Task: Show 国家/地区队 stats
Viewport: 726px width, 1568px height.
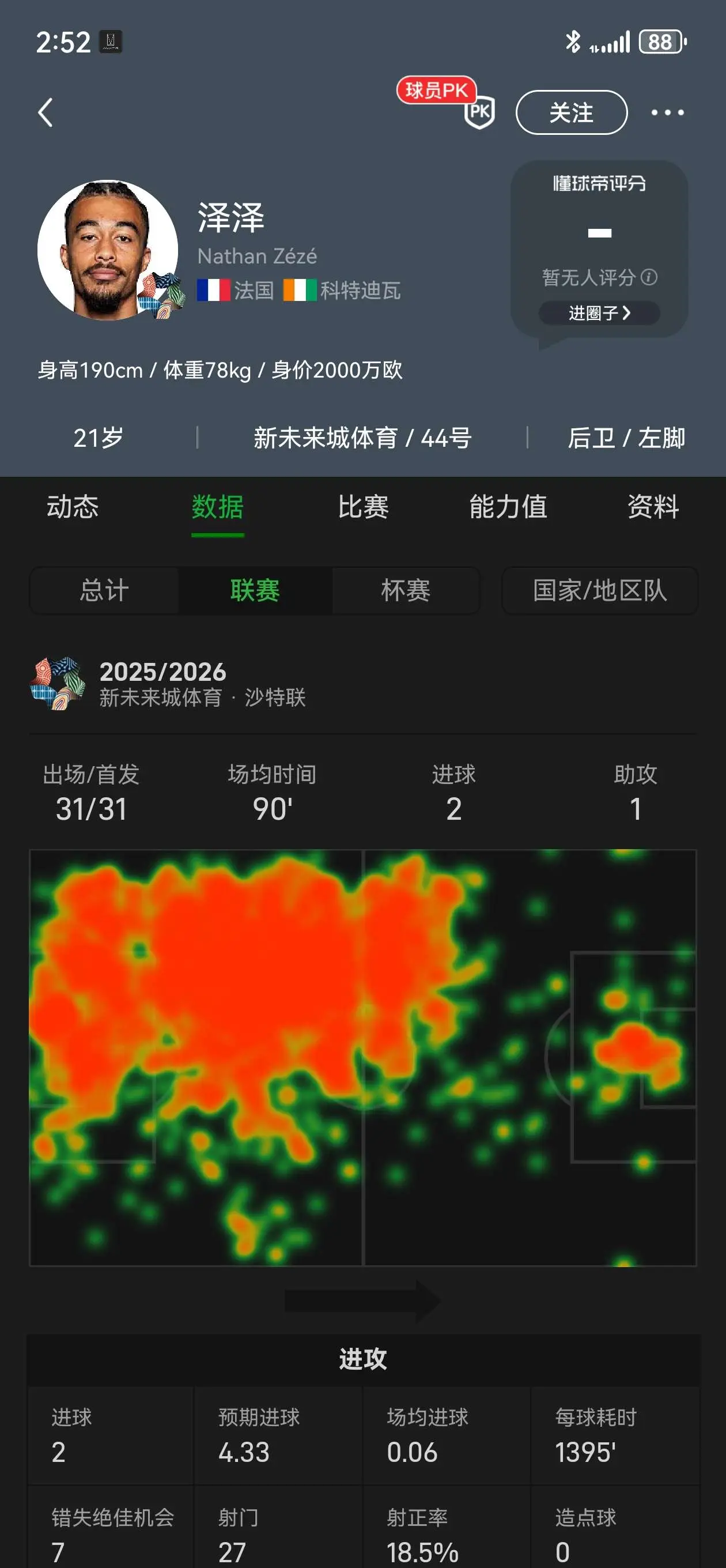Action: [x=599, y=590]
